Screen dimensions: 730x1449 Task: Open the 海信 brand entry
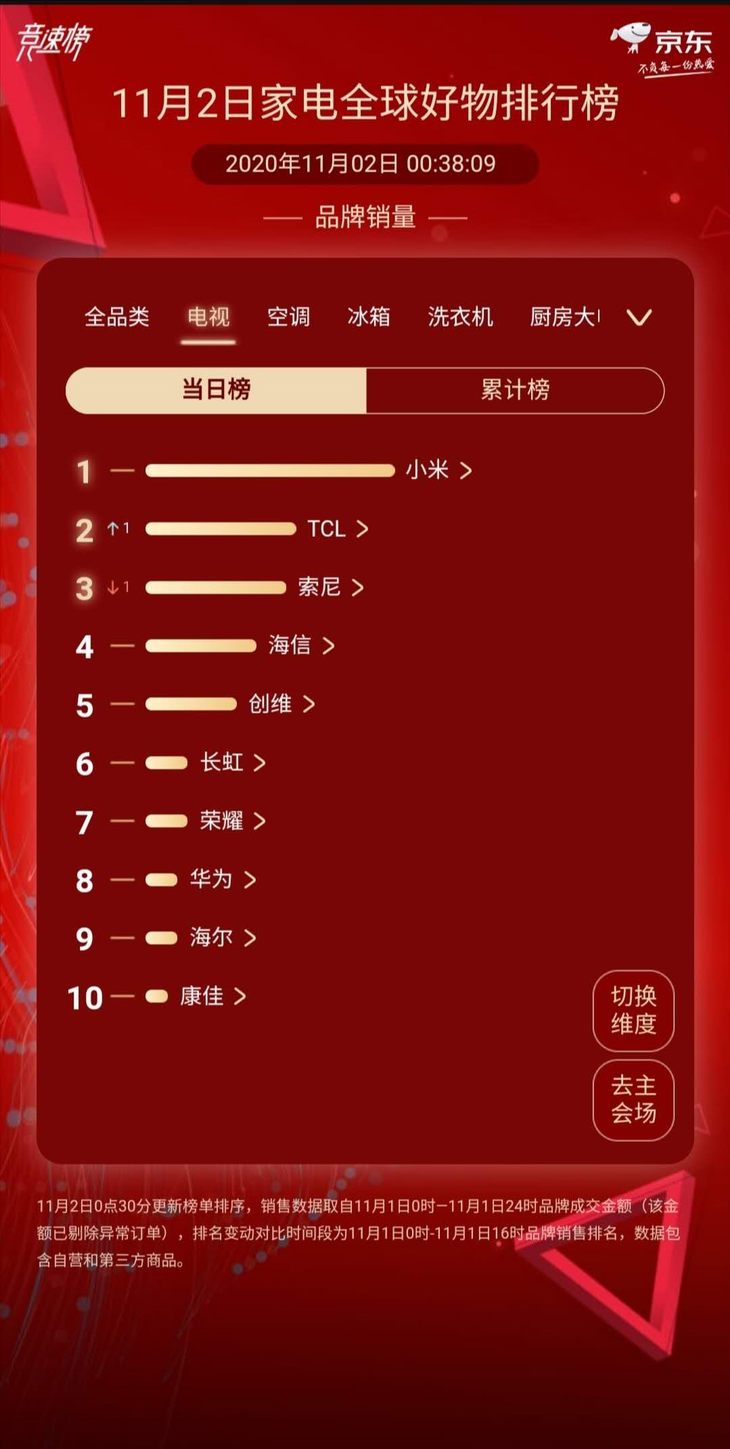[300, 646]
